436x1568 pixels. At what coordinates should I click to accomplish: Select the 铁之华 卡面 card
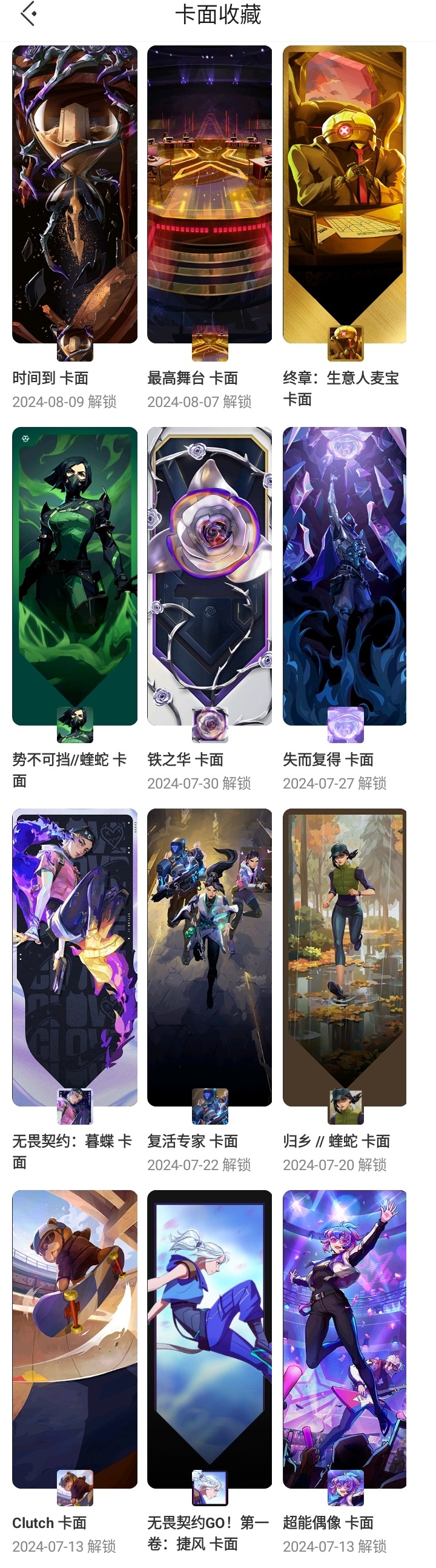pyautogui.click(x=210, y=576)
